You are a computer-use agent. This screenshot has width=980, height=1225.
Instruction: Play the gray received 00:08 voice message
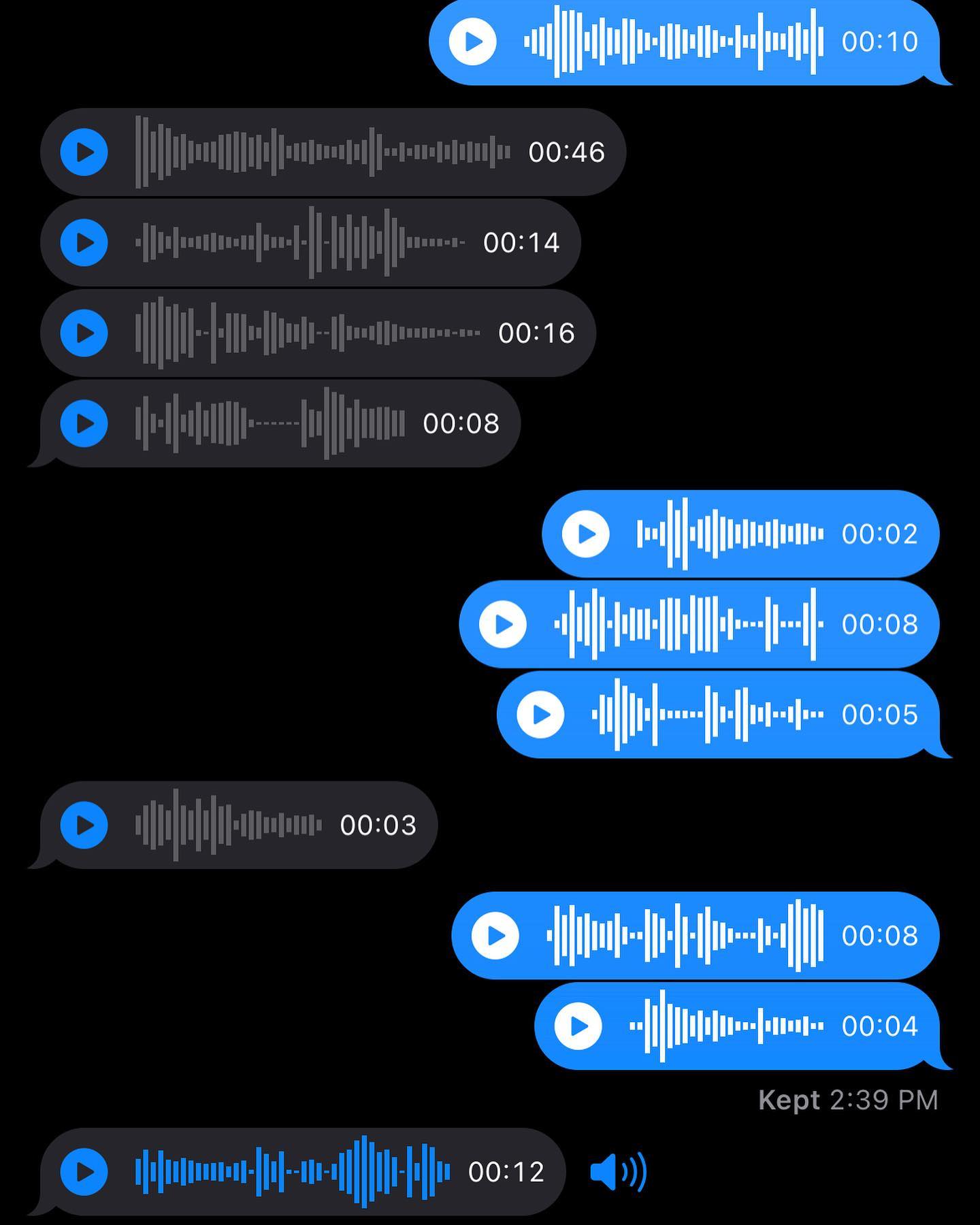click(x=84, y=423)
